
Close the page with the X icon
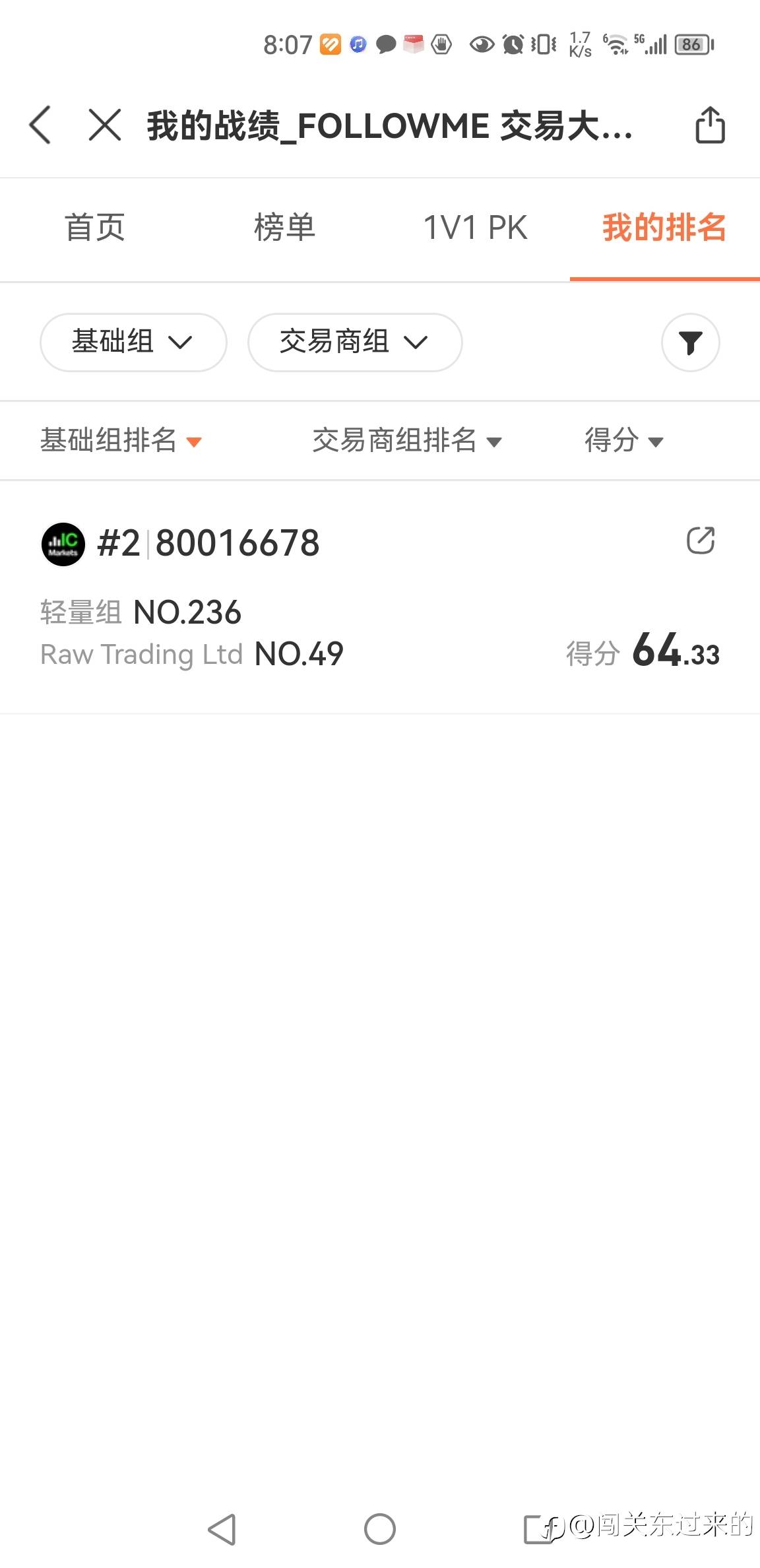click(105, 125)
